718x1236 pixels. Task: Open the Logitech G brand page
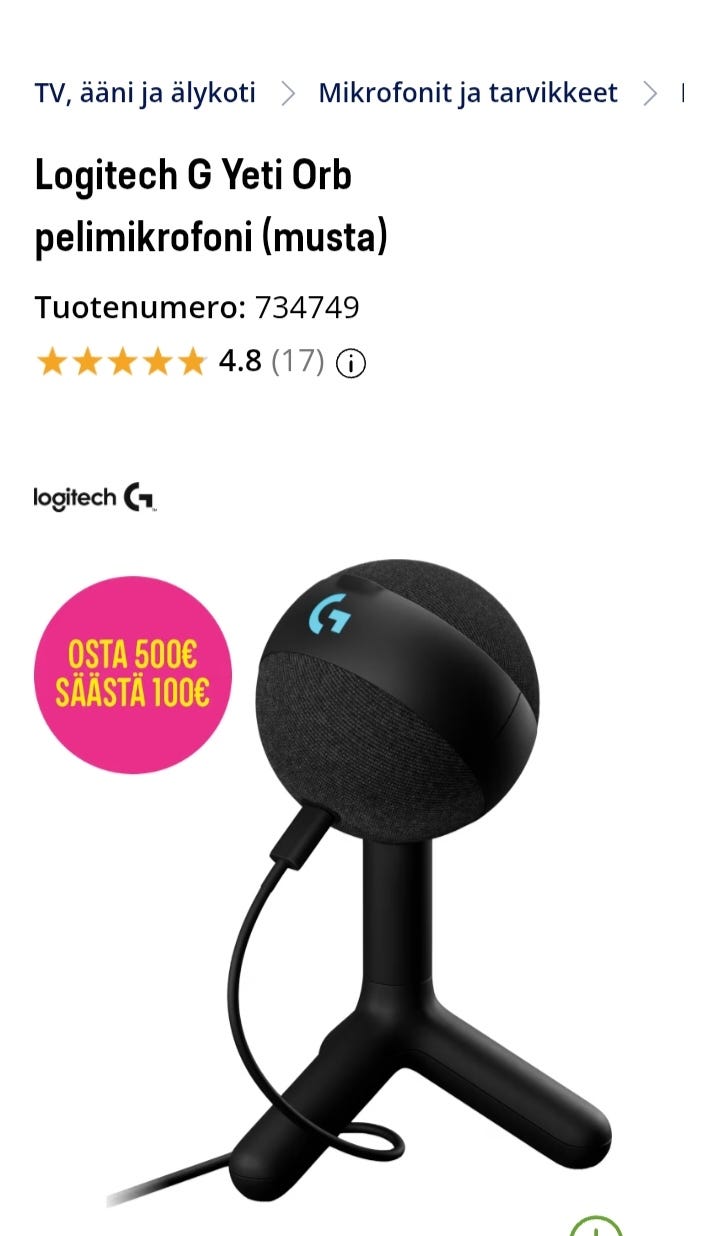pos(95,497)
